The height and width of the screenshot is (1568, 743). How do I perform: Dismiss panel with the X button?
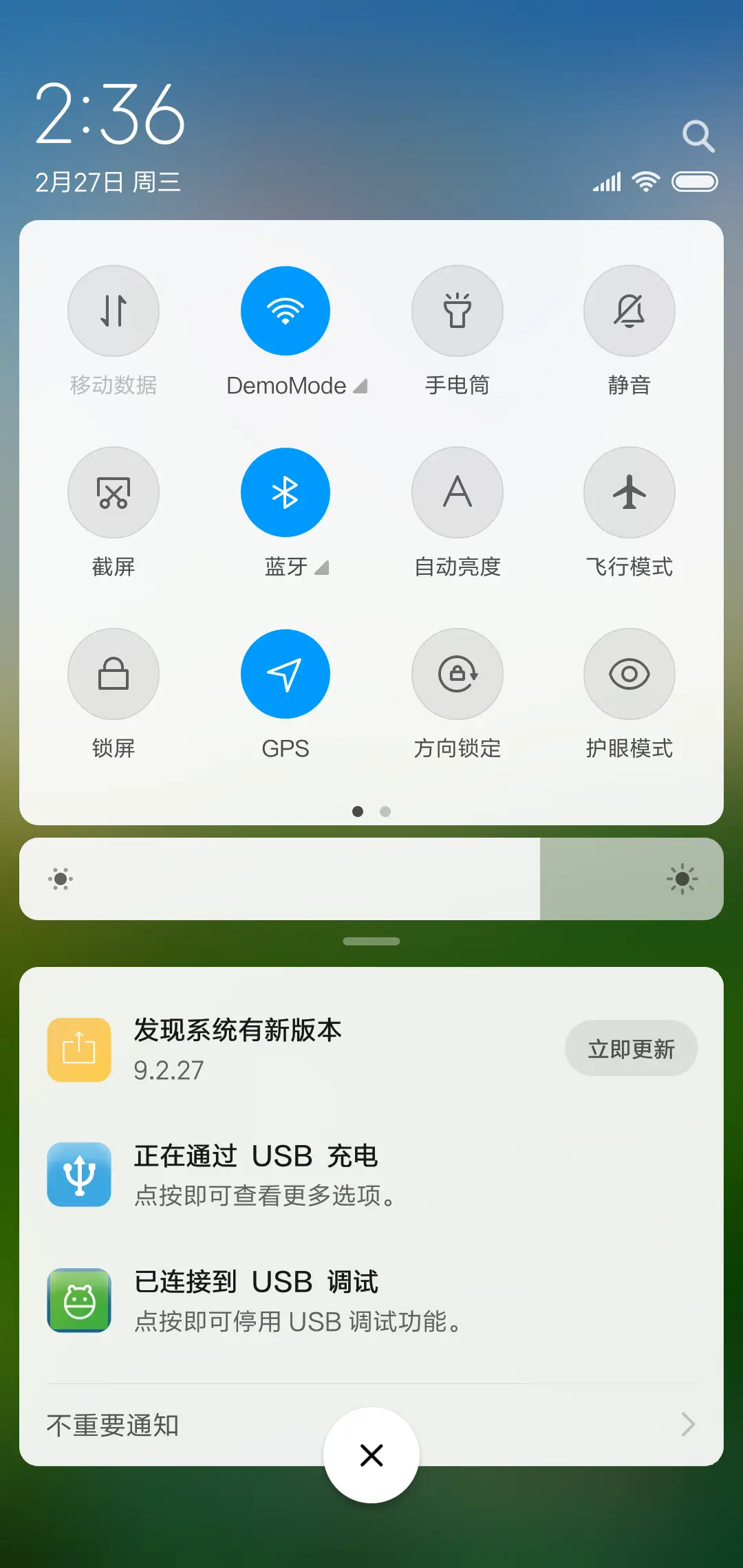coord(371,1455)
